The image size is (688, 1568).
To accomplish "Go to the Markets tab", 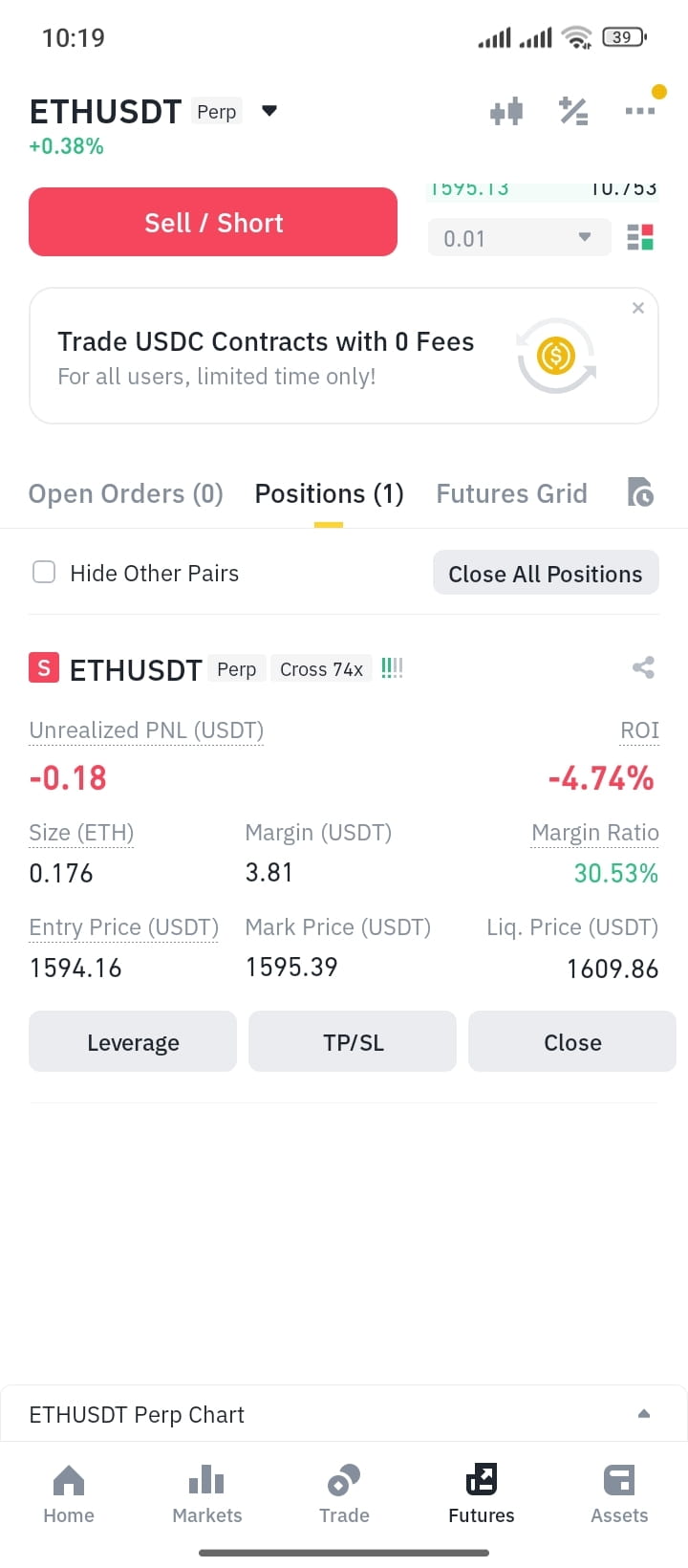I will click(207, 1493).
